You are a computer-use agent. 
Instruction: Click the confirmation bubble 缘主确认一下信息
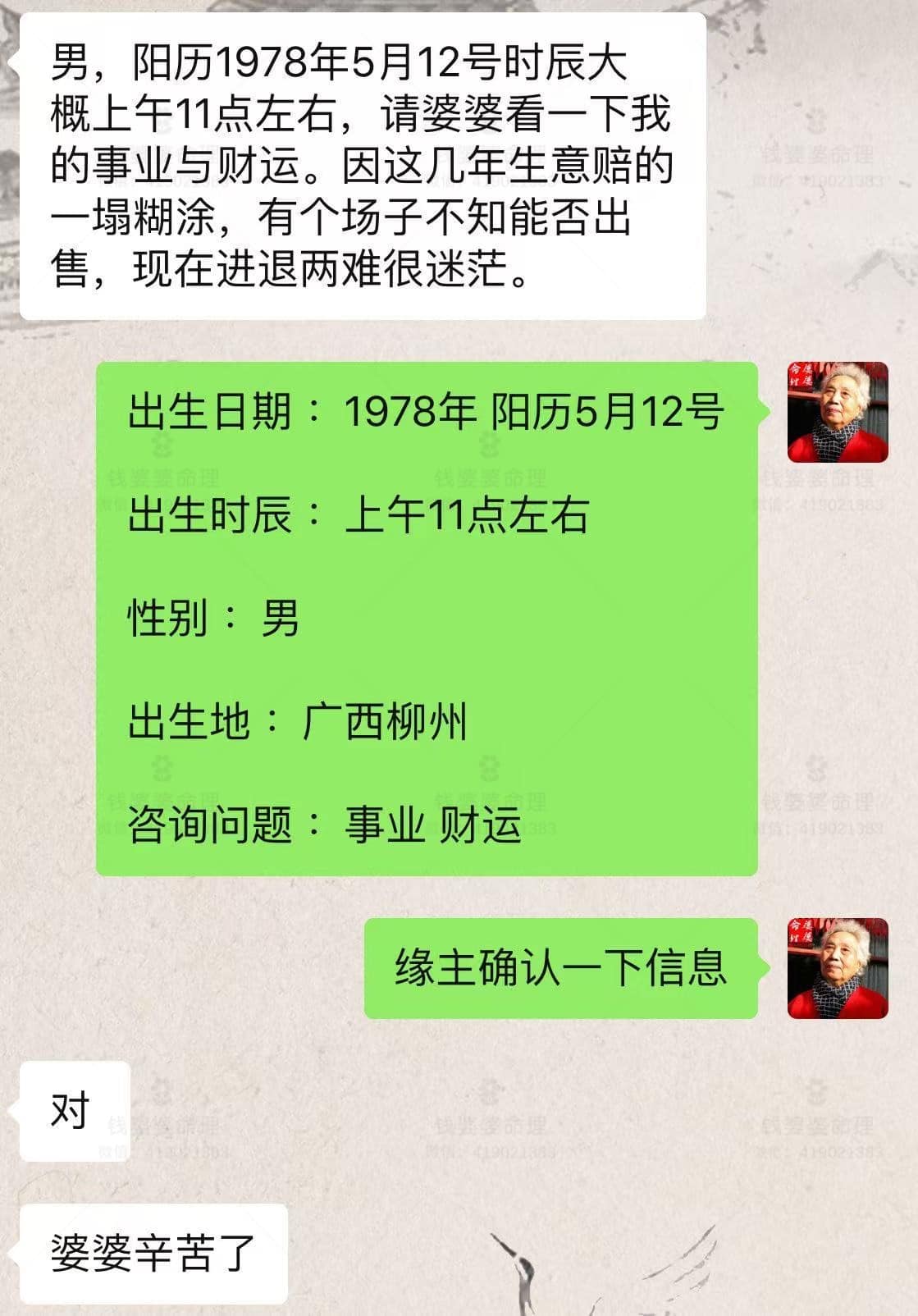[564, 967]
